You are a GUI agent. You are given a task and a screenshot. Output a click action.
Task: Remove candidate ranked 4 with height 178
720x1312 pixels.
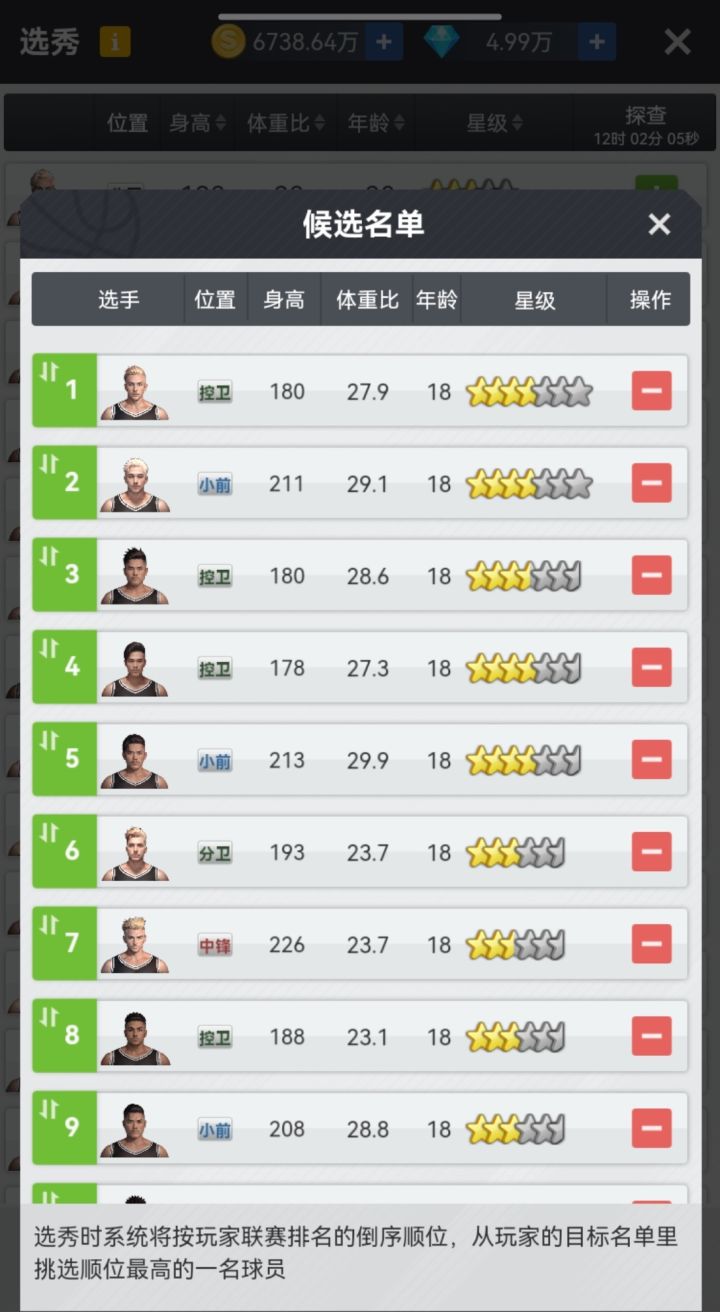tap(651, 667)
